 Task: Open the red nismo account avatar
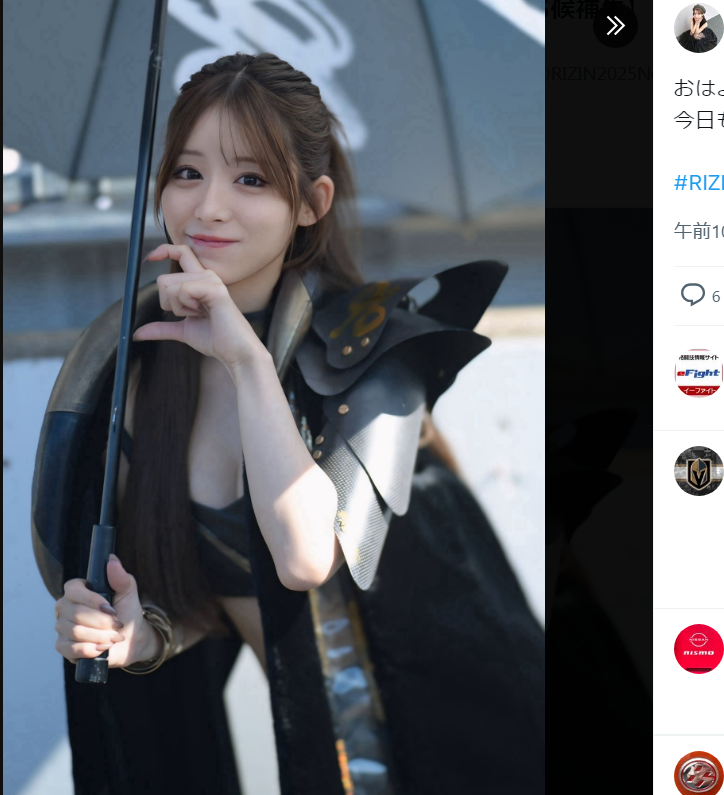698,649
